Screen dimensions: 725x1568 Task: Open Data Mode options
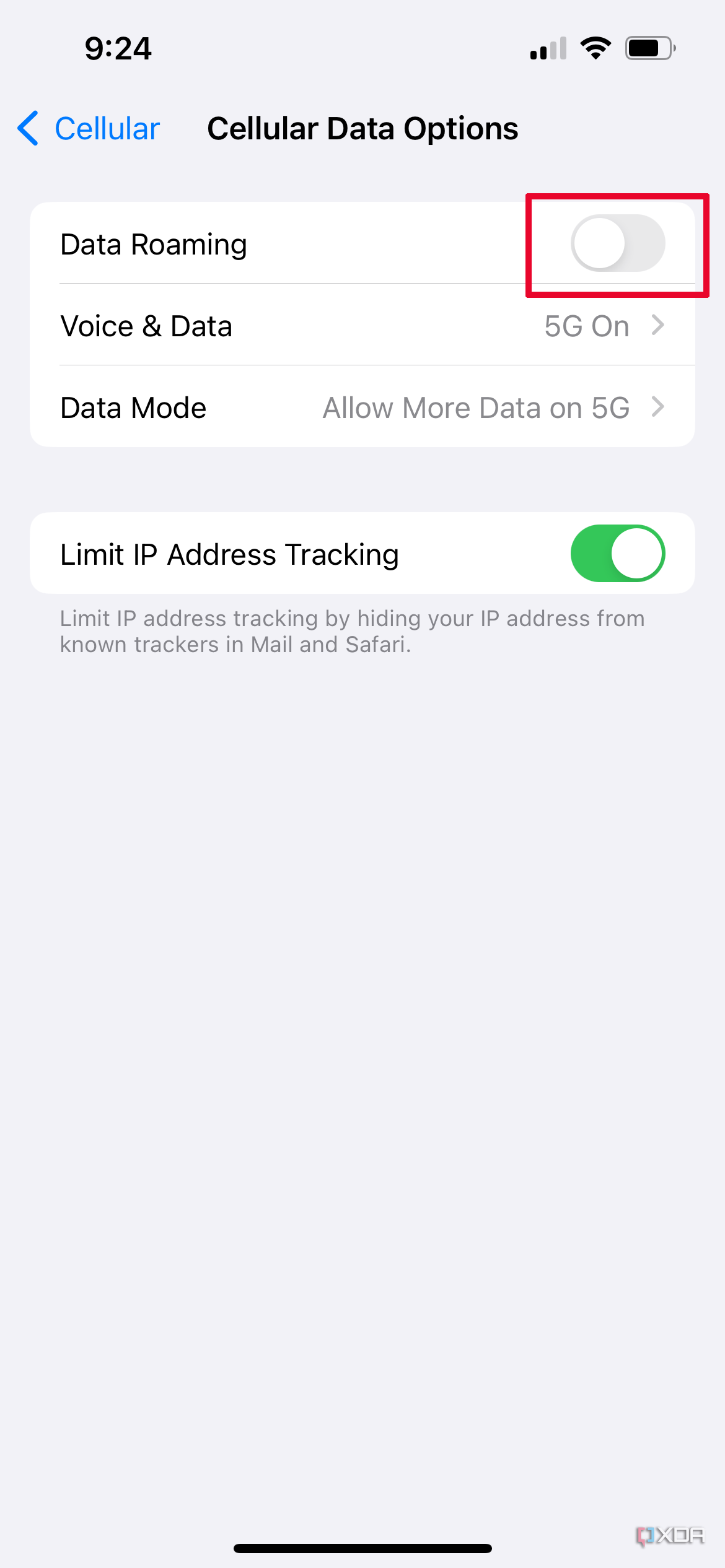tap(362, 407)
